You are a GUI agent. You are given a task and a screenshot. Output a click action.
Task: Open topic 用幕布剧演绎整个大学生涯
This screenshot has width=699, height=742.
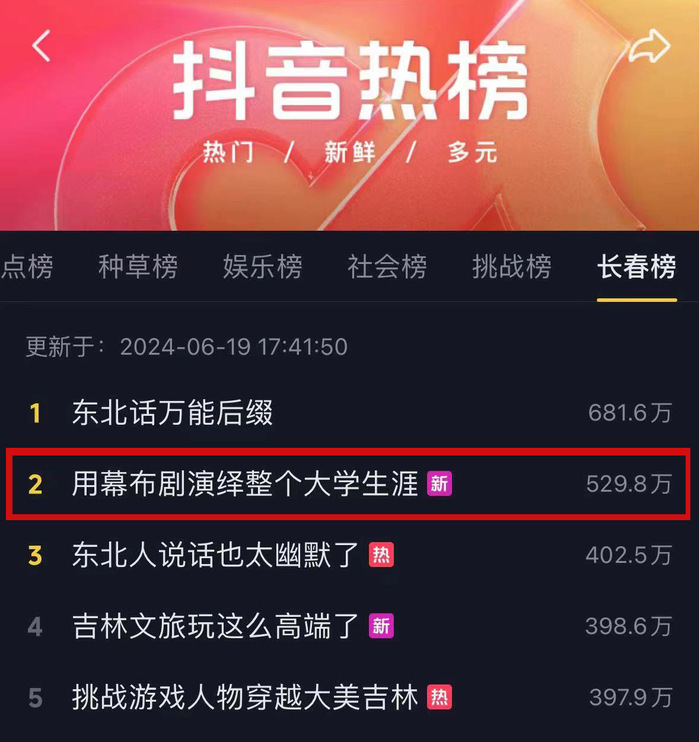coord(244,484)
